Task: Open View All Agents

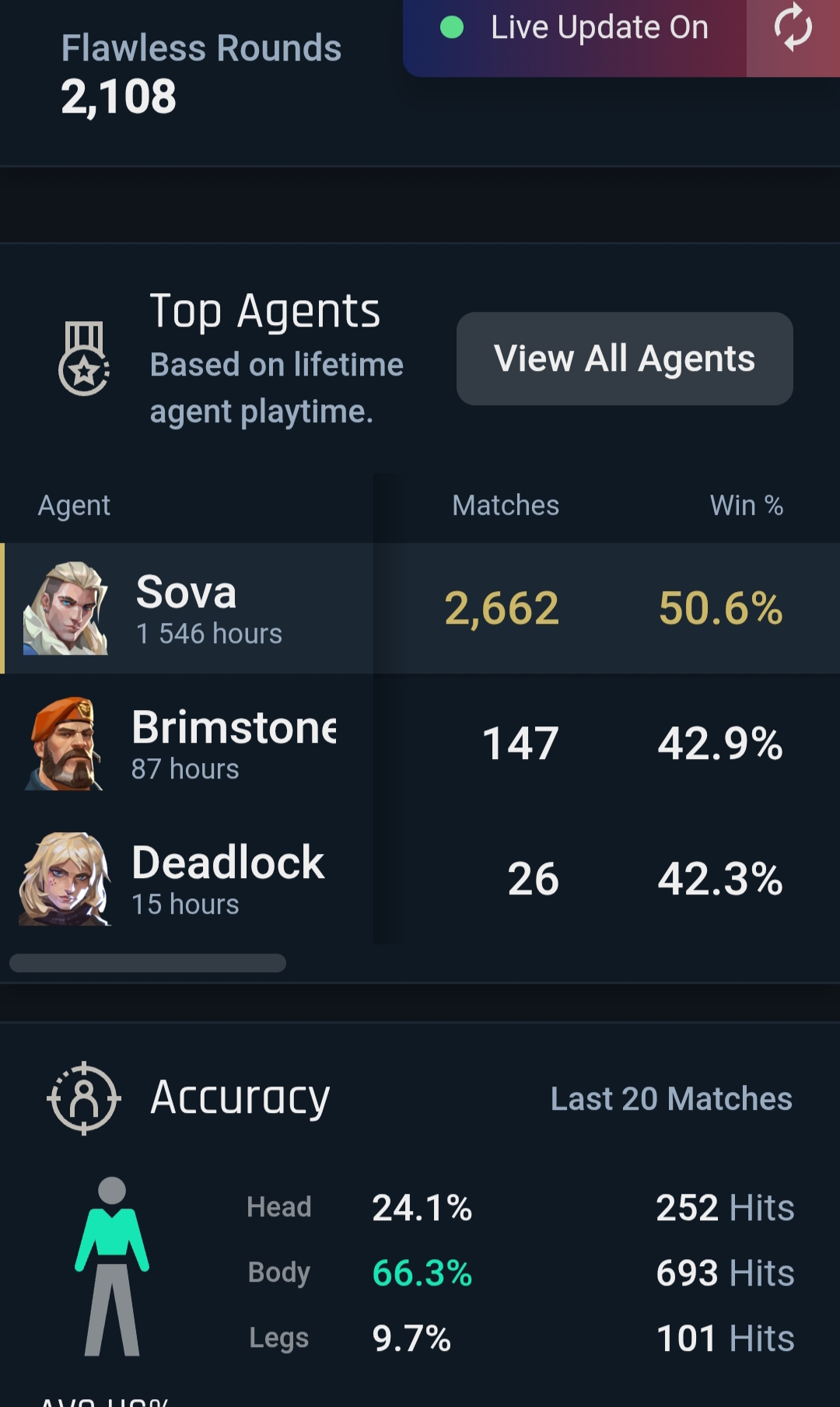Action: pos(625,359)
